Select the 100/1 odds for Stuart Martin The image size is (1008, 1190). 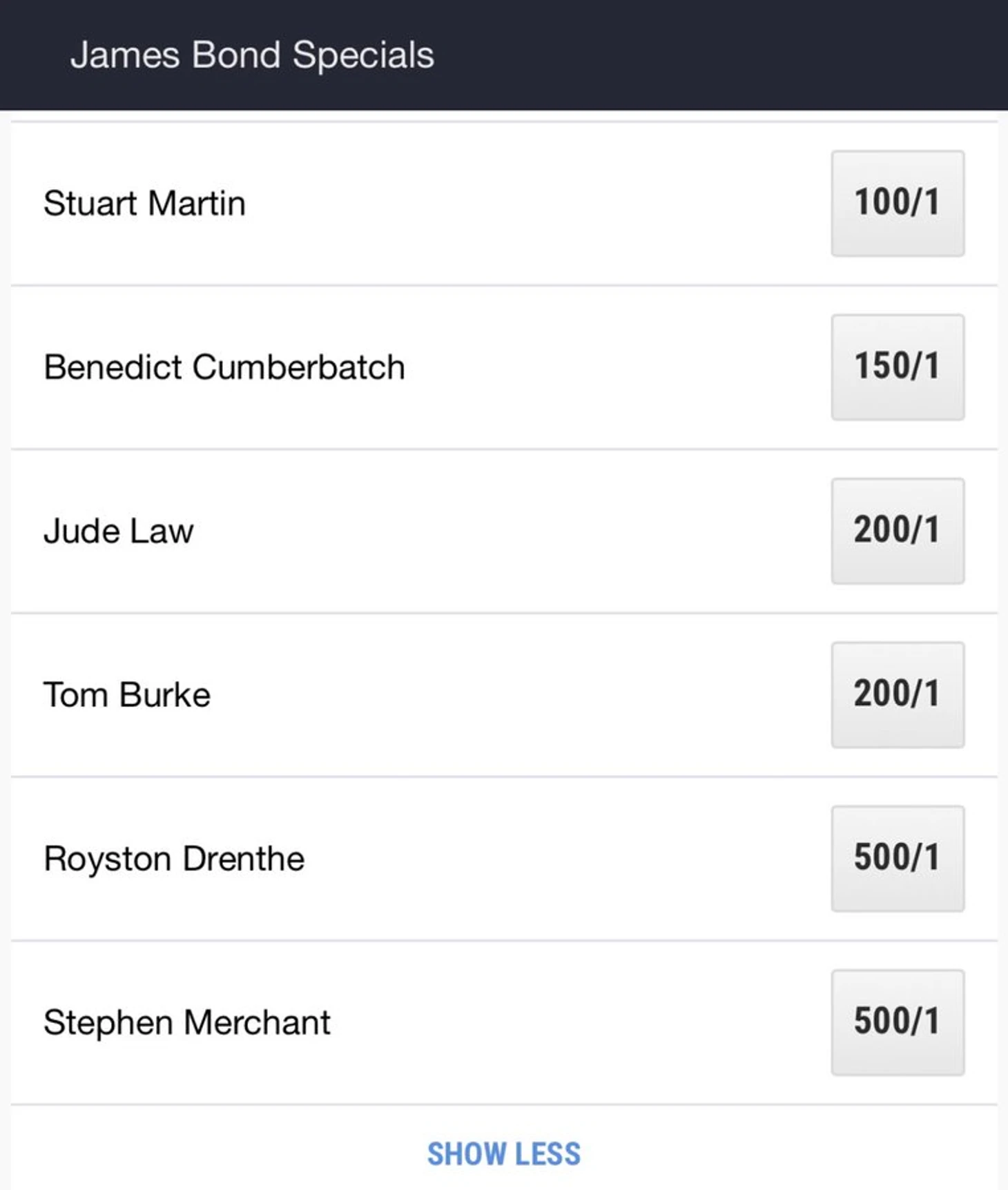coord(897,204)
